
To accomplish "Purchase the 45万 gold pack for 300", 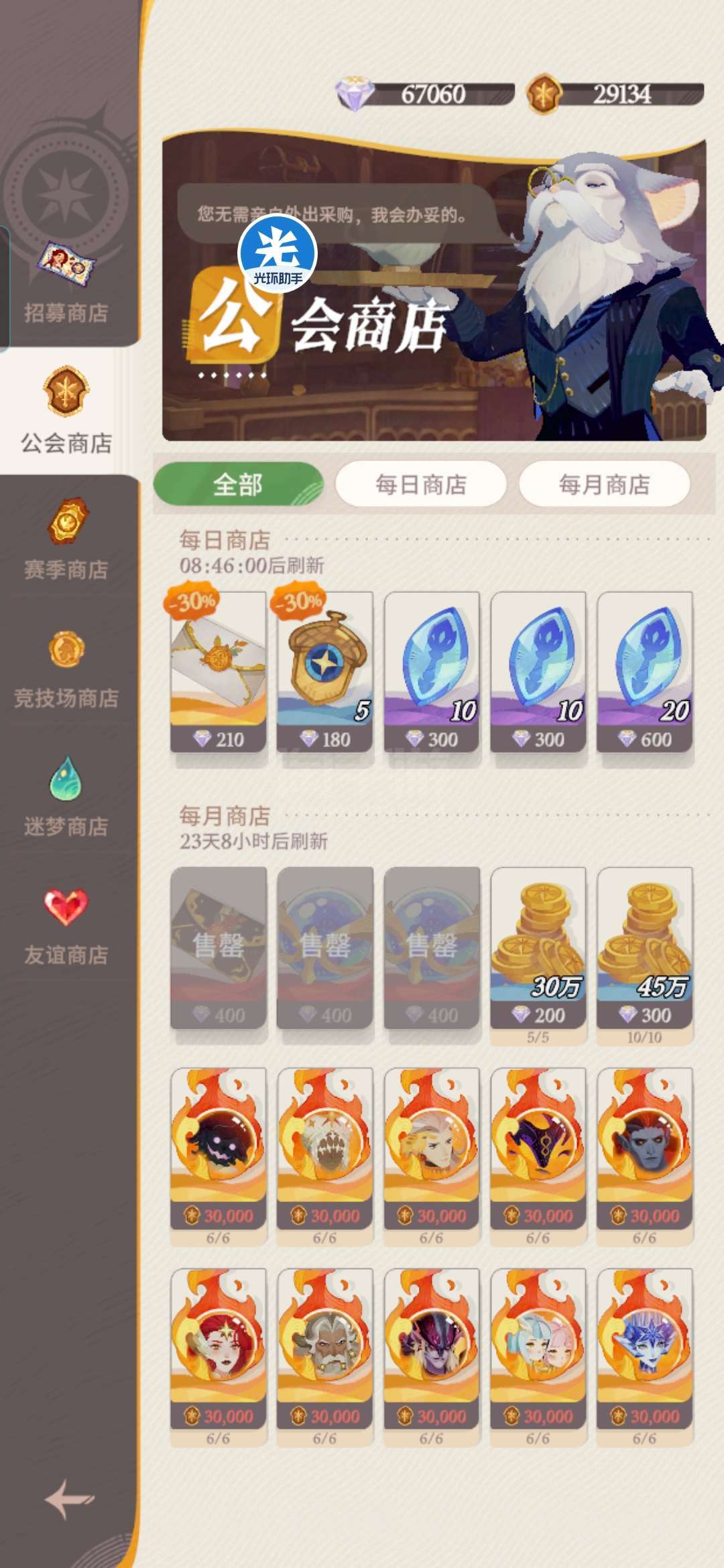I will pos(644,948).
